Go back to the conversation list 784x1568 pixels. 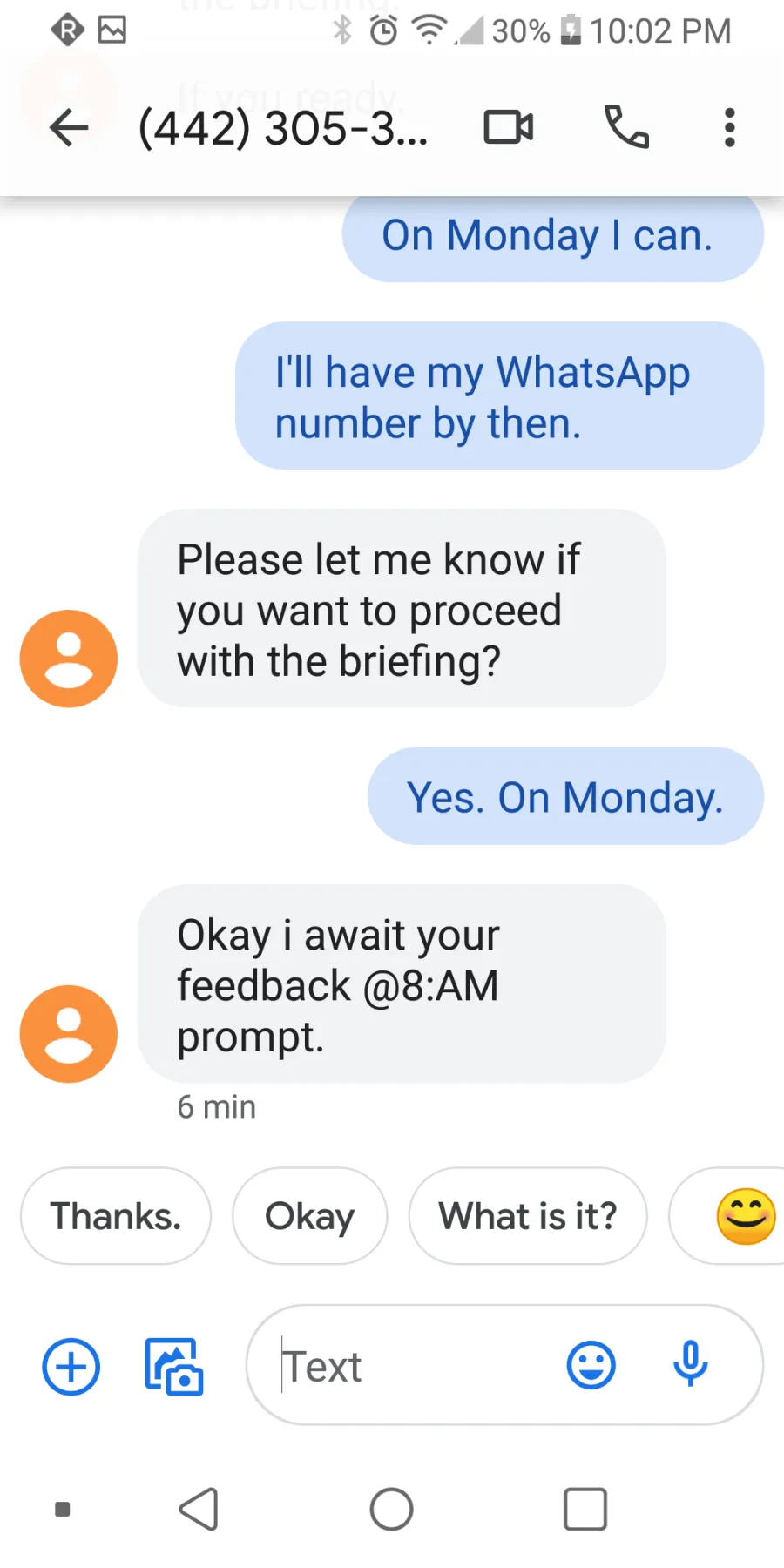coord(69,128)
